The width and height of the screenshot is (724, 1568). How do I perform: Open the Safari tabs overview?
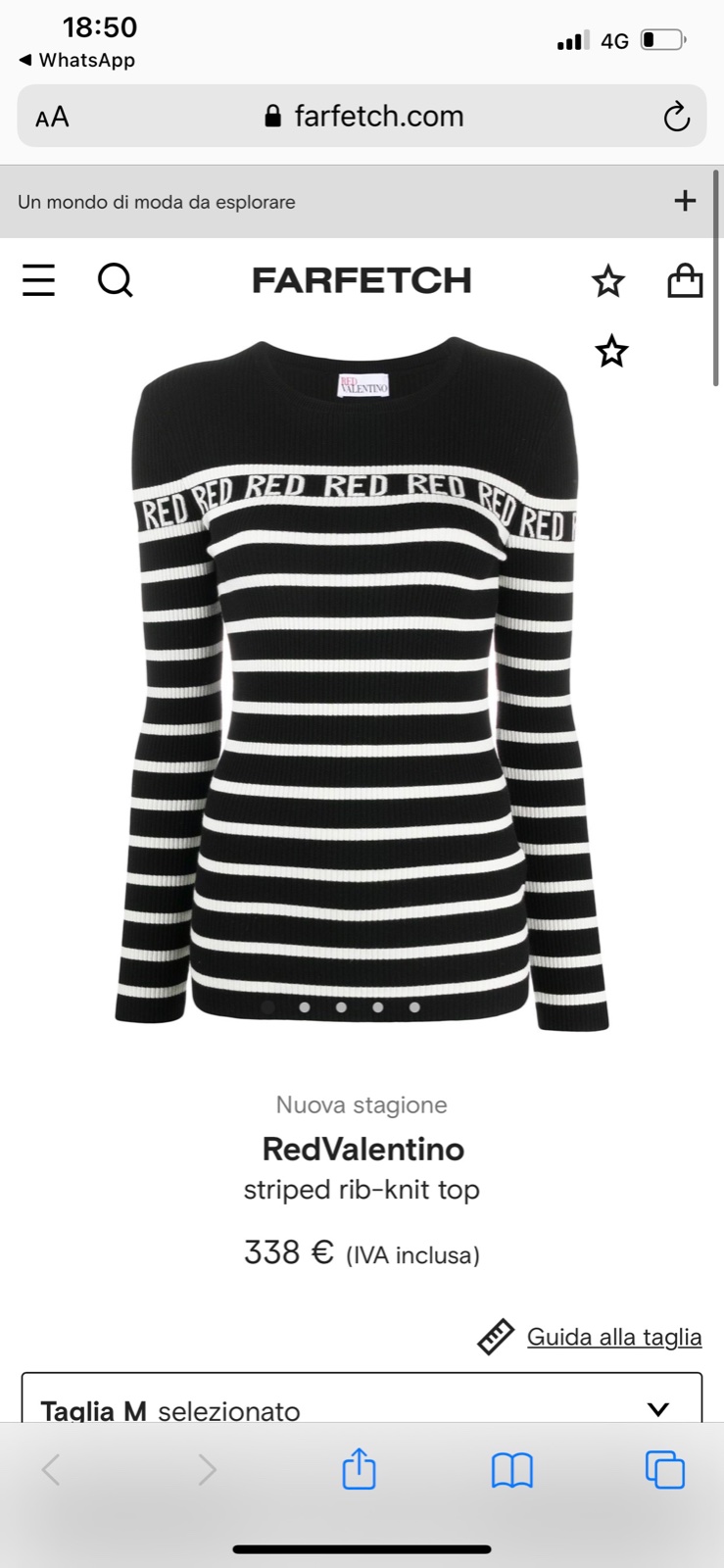(x=664, y=1469)
